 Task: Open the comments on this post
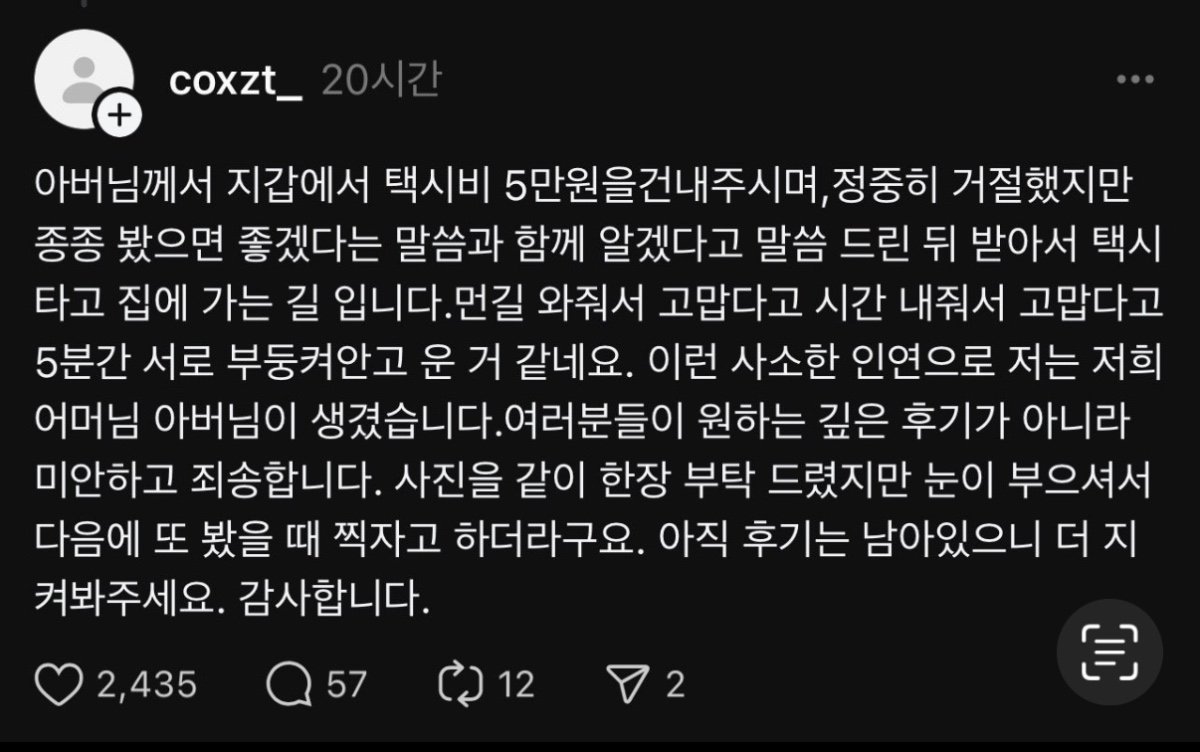click(x=289, y=685)
